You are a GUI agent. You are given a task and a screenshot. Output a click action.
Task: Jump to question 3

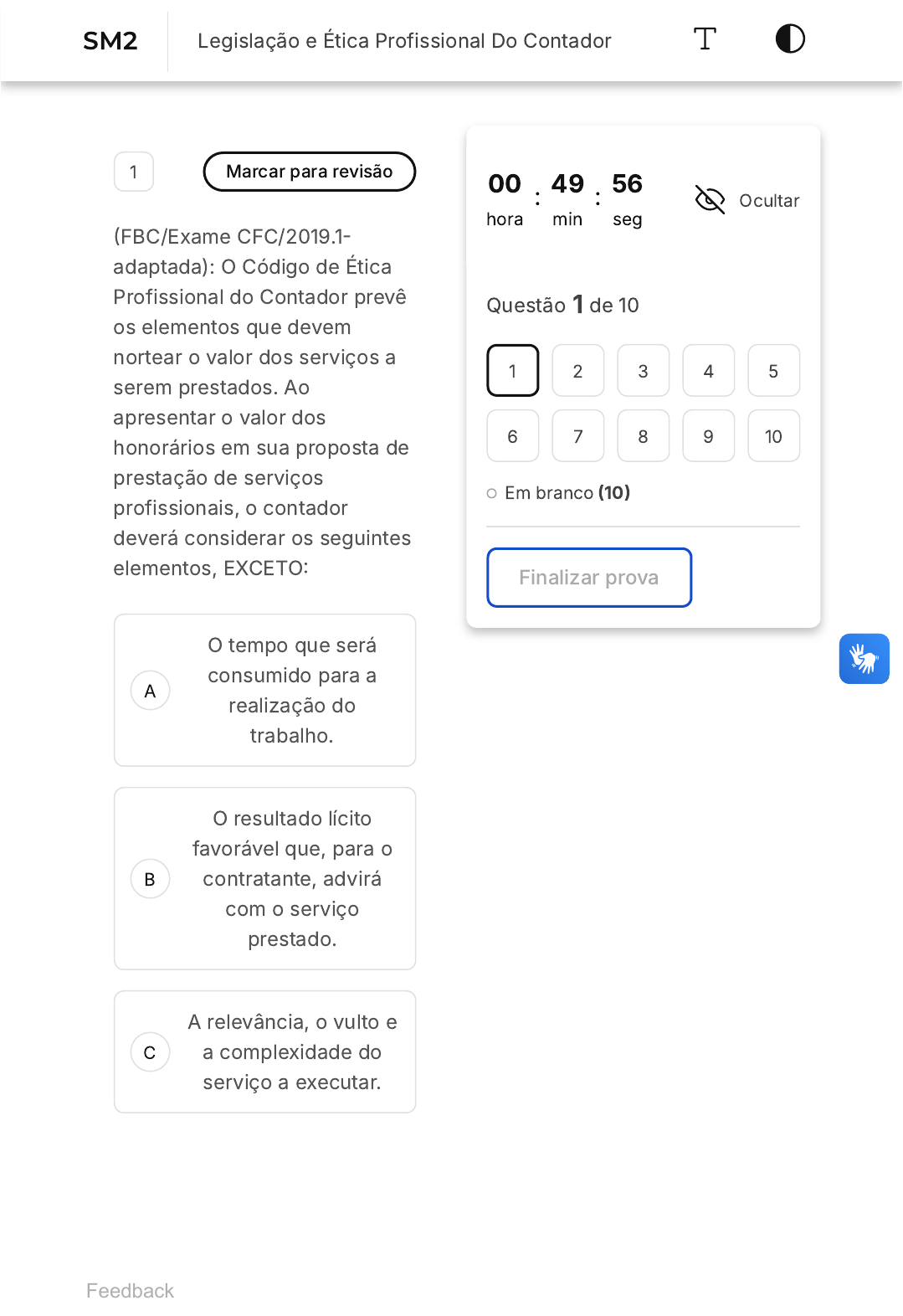pyautogui.click(x=643, y=371)
